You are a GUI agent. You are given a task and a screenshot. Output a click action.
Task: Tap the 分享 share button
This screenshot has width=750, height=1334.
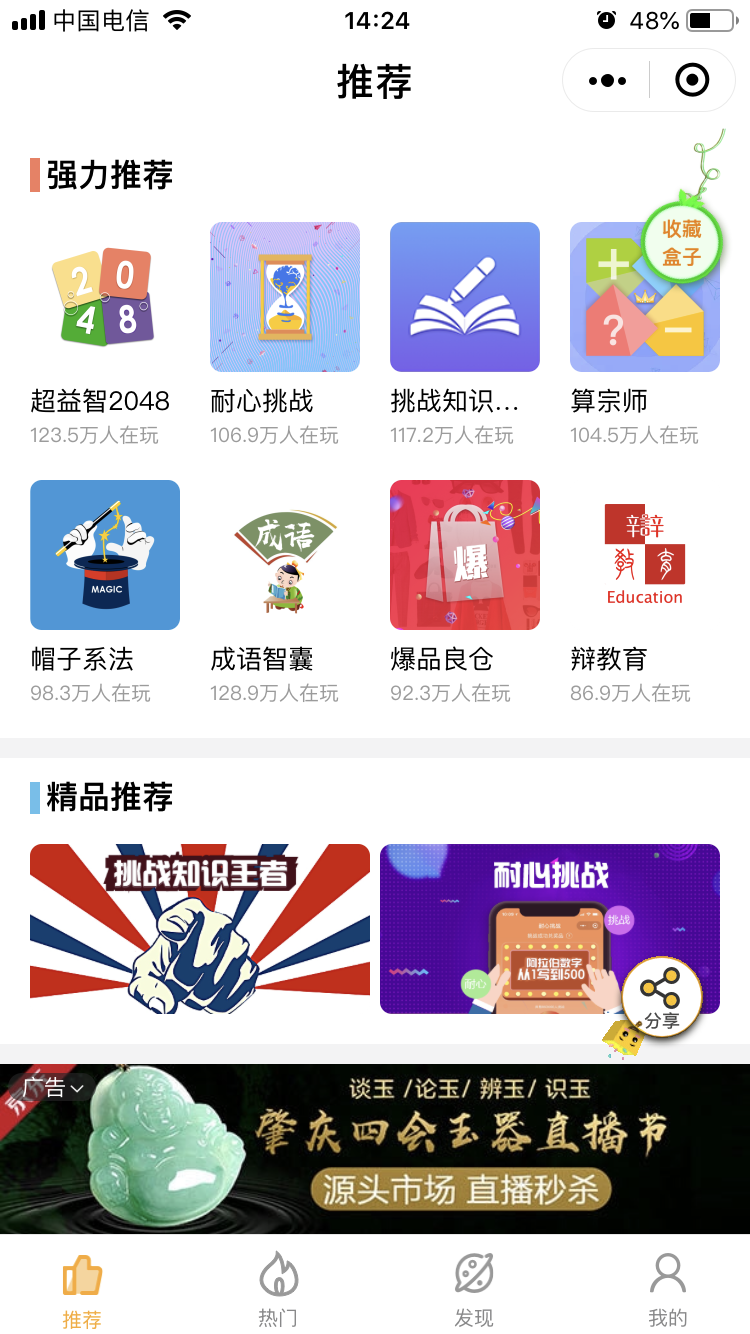click(x=661, y=997)
